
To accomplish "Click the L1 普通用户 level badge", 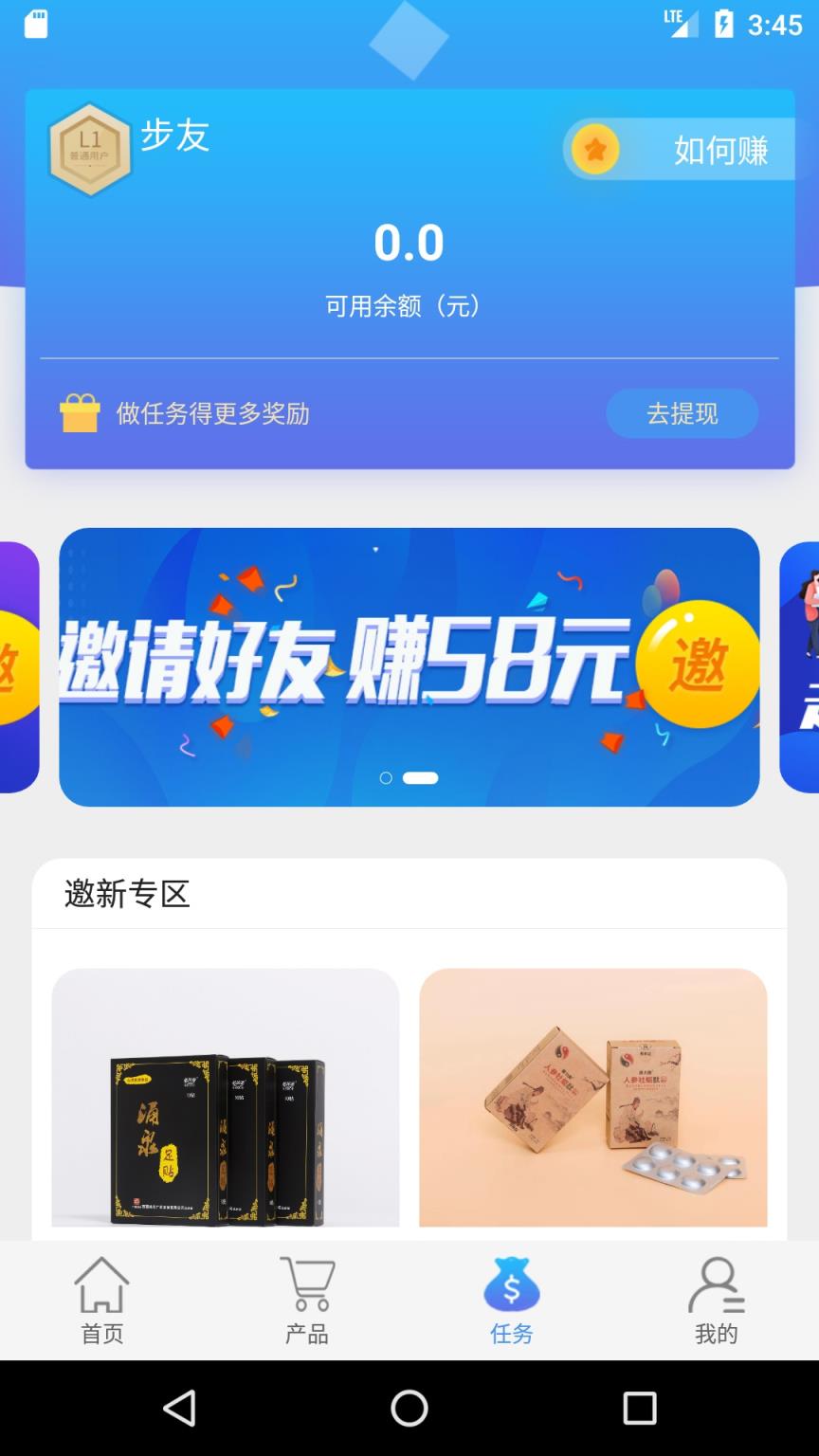I will 91,144.
